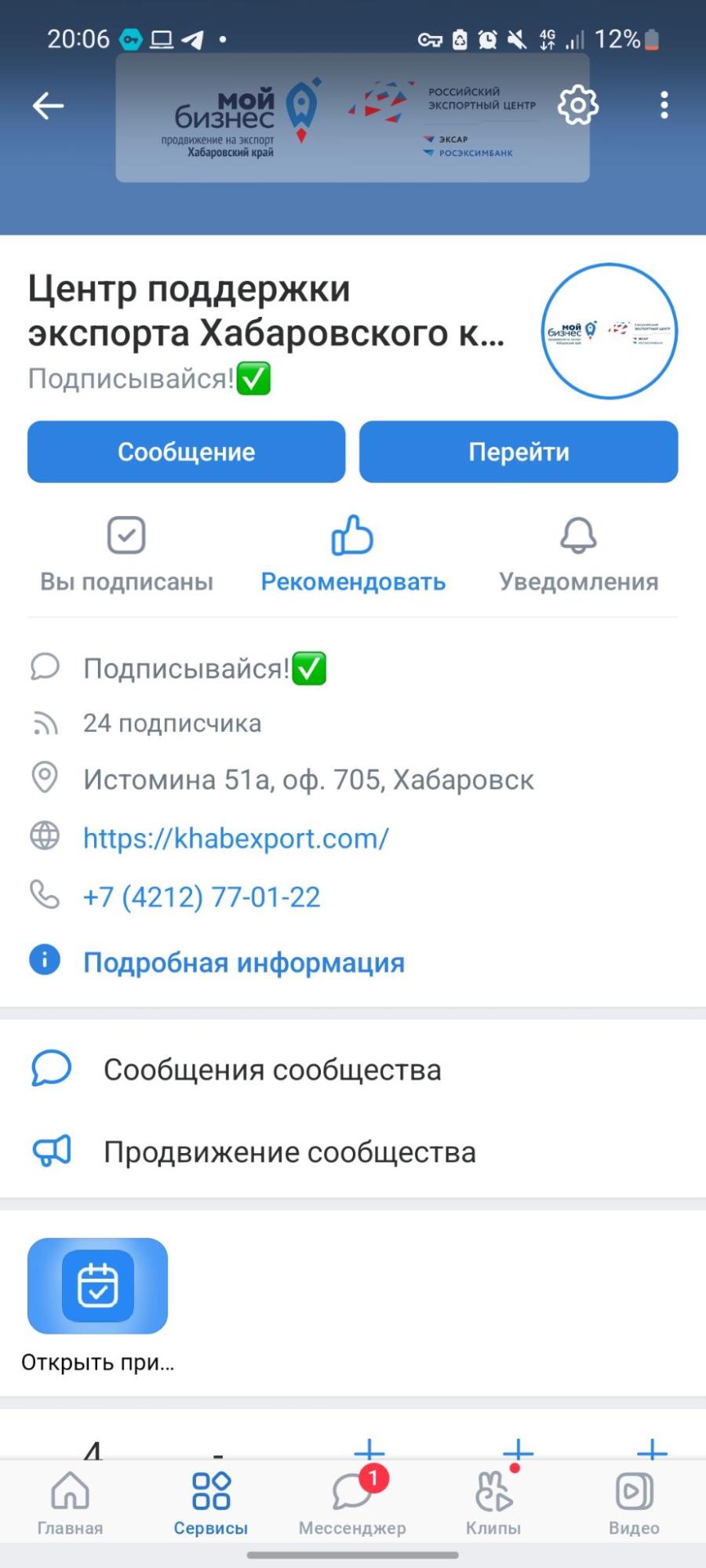Open the three-dot overflow menu
The width and height of the screenshot is (706, 1568).
664,105
